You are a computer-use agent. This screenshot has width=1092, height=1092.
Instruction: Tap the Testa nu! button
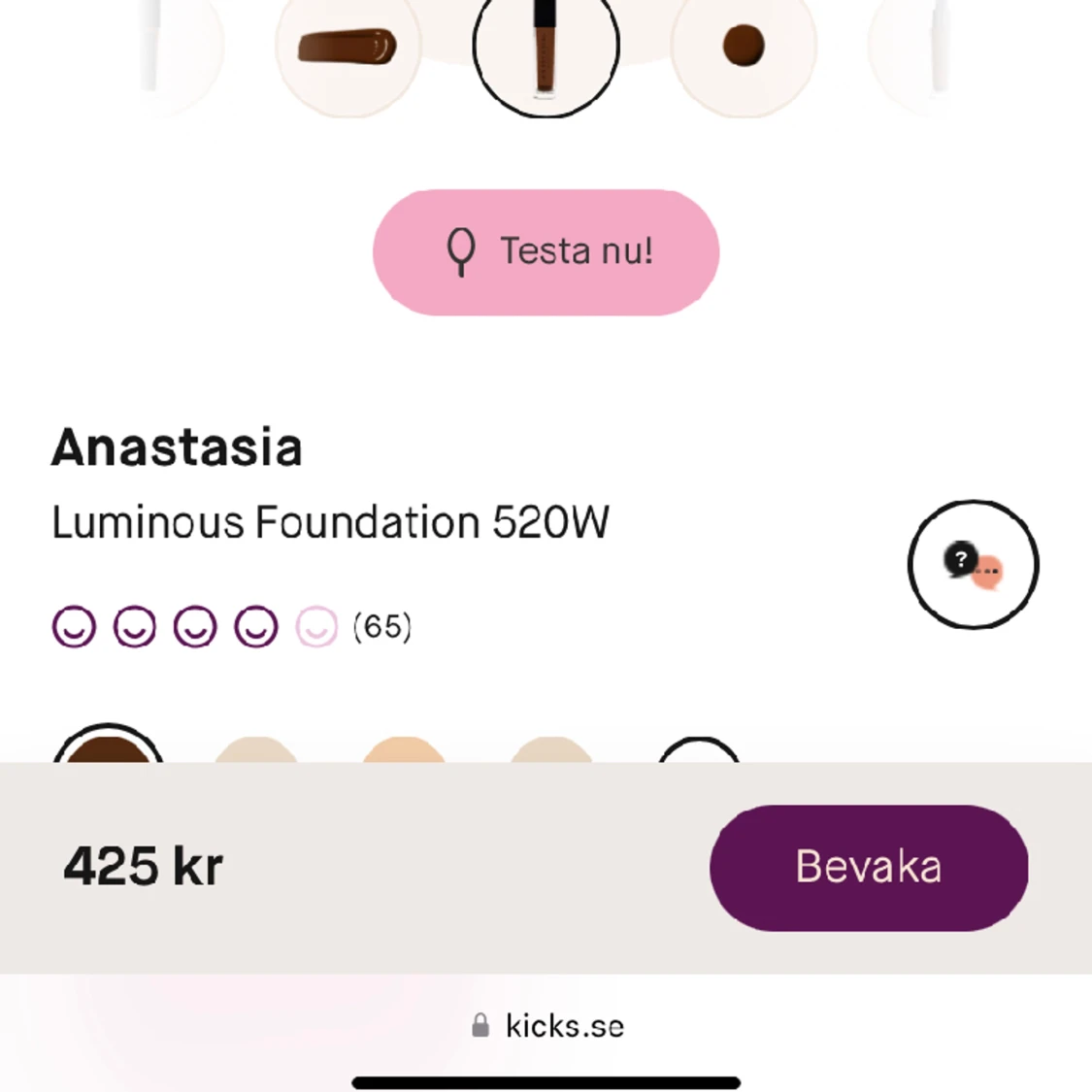tap(546, 251)
